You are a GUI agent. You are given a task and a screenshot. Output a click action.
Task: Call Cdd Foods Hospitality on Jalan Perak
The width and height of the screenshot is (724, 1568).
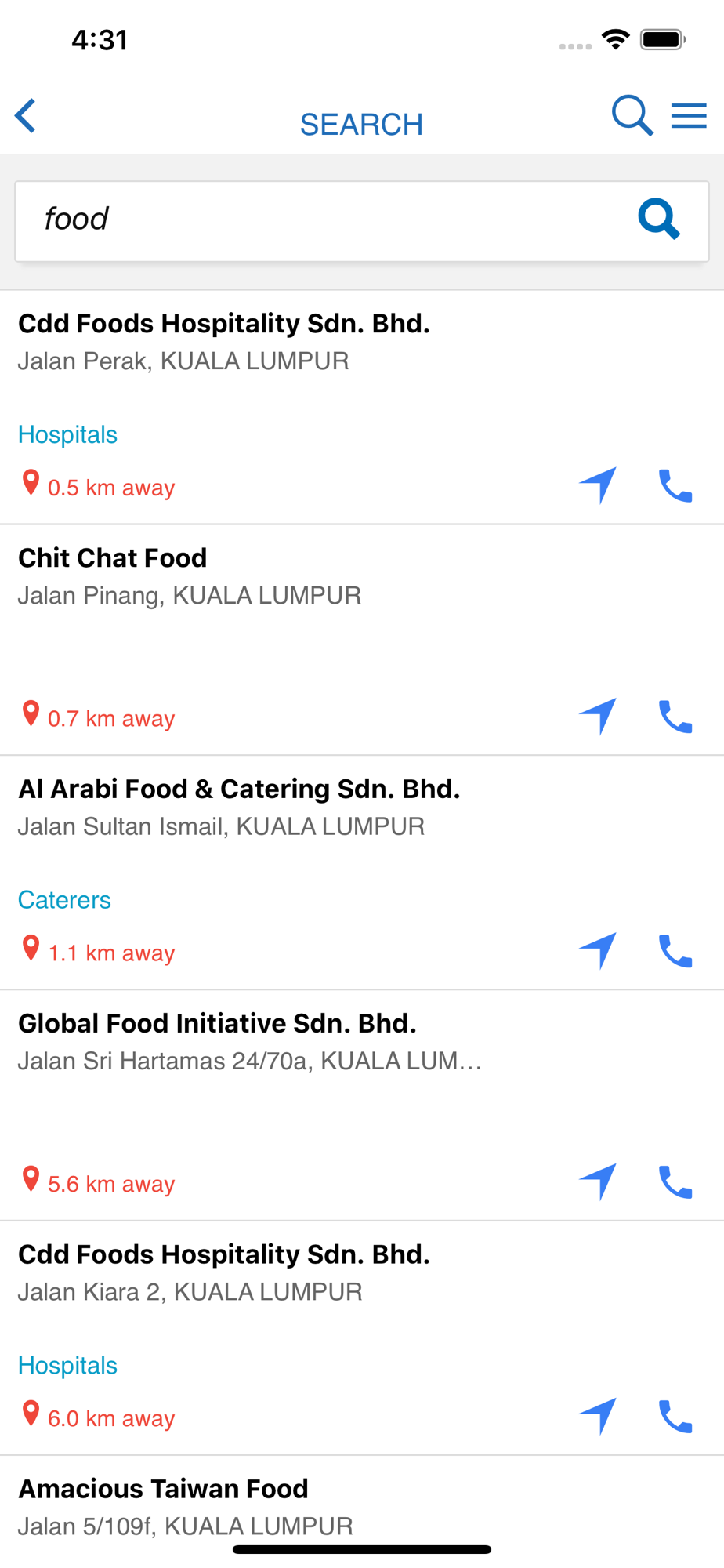click(675, 486)
